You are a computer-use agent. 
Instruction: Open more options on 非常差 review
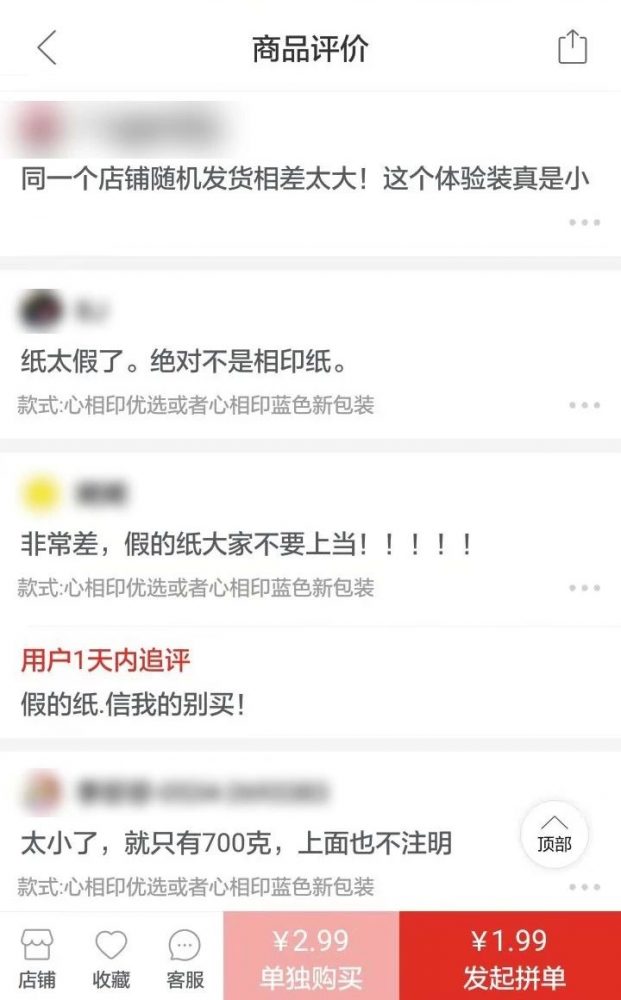pyautogui.click(x=584, y=588)
